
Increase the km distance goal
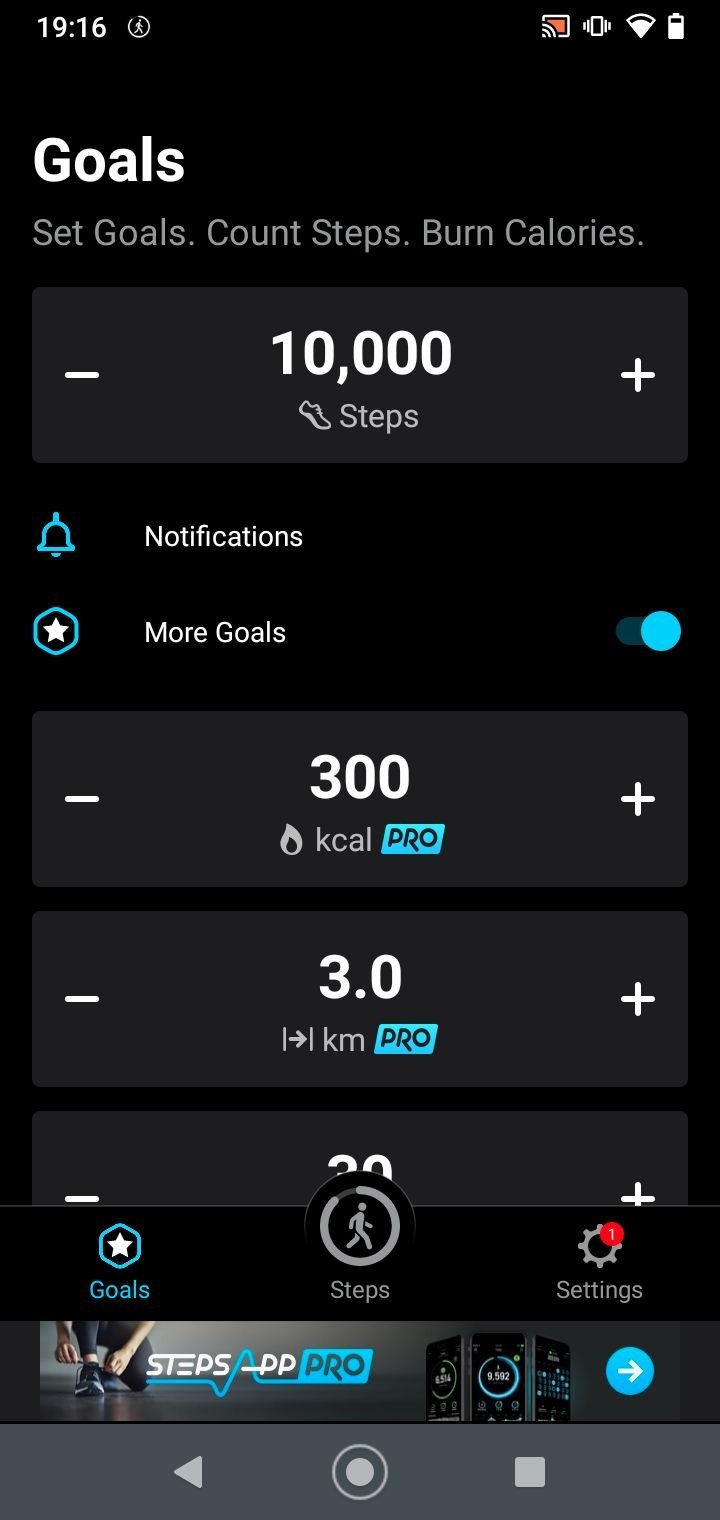point(638,998)
